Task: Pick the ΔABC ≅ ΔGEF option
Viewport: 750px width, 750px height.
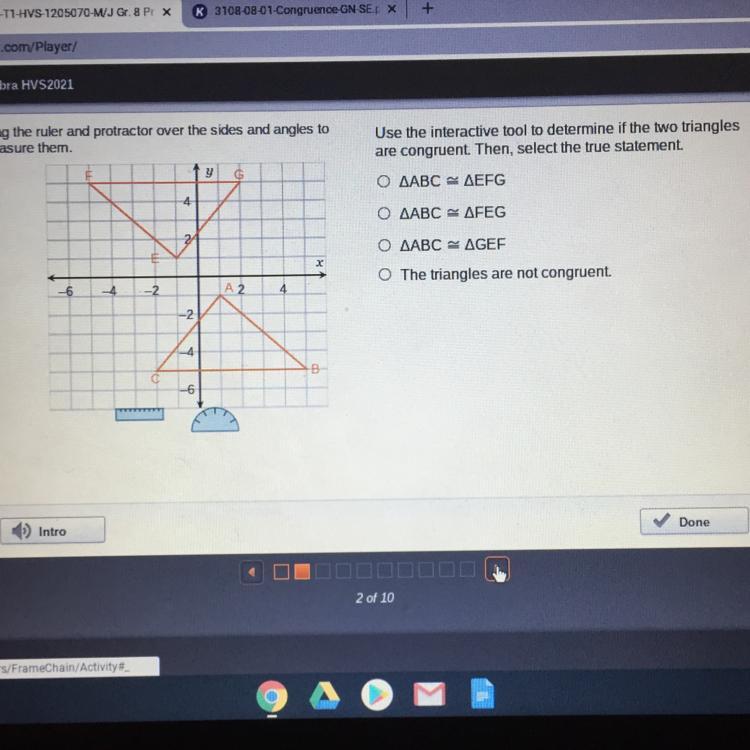Action: coord(383,245)
